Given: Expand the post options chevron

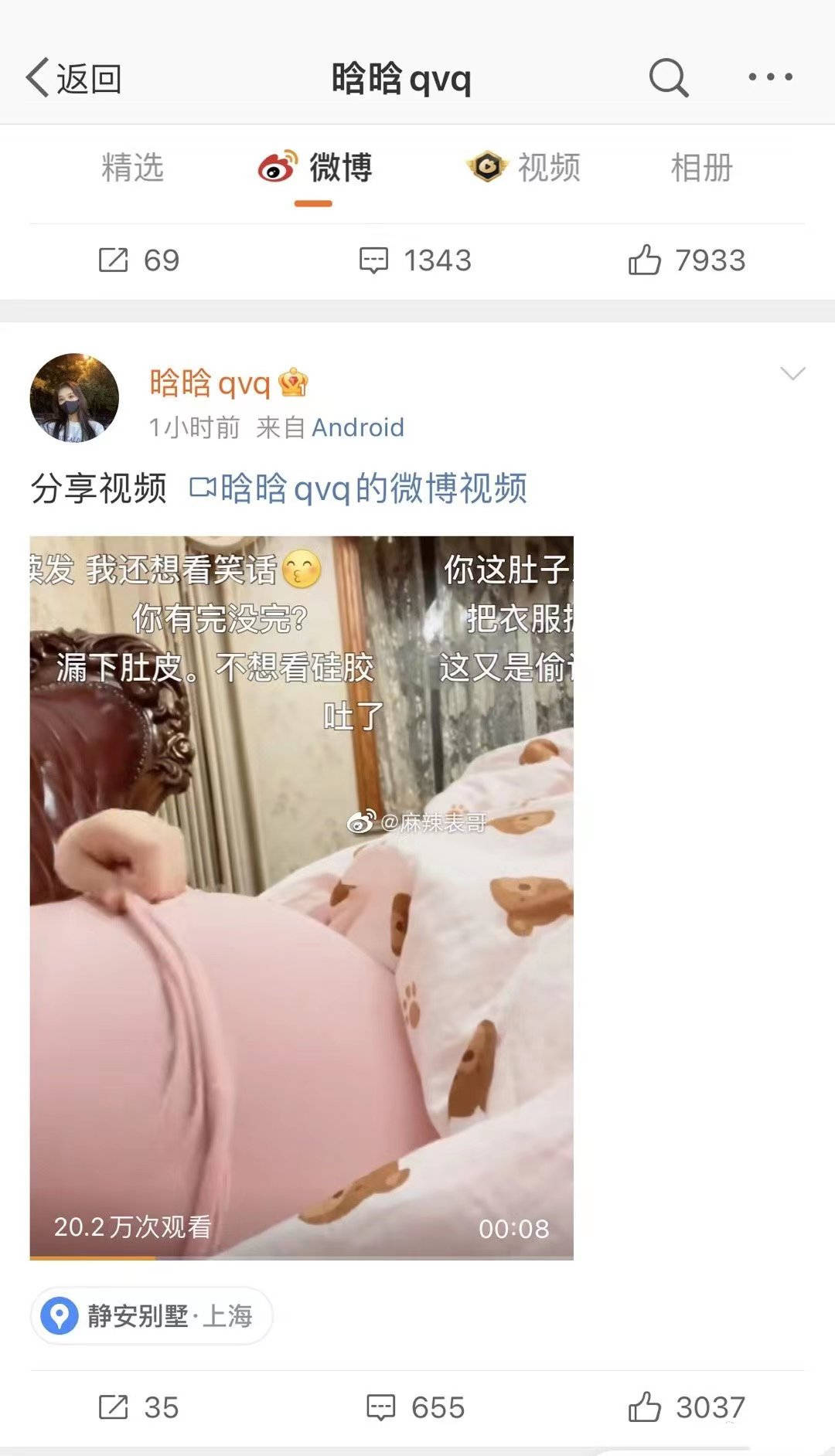Looking at the screenshot, I should pyautogui.click(x=792, y=374).
